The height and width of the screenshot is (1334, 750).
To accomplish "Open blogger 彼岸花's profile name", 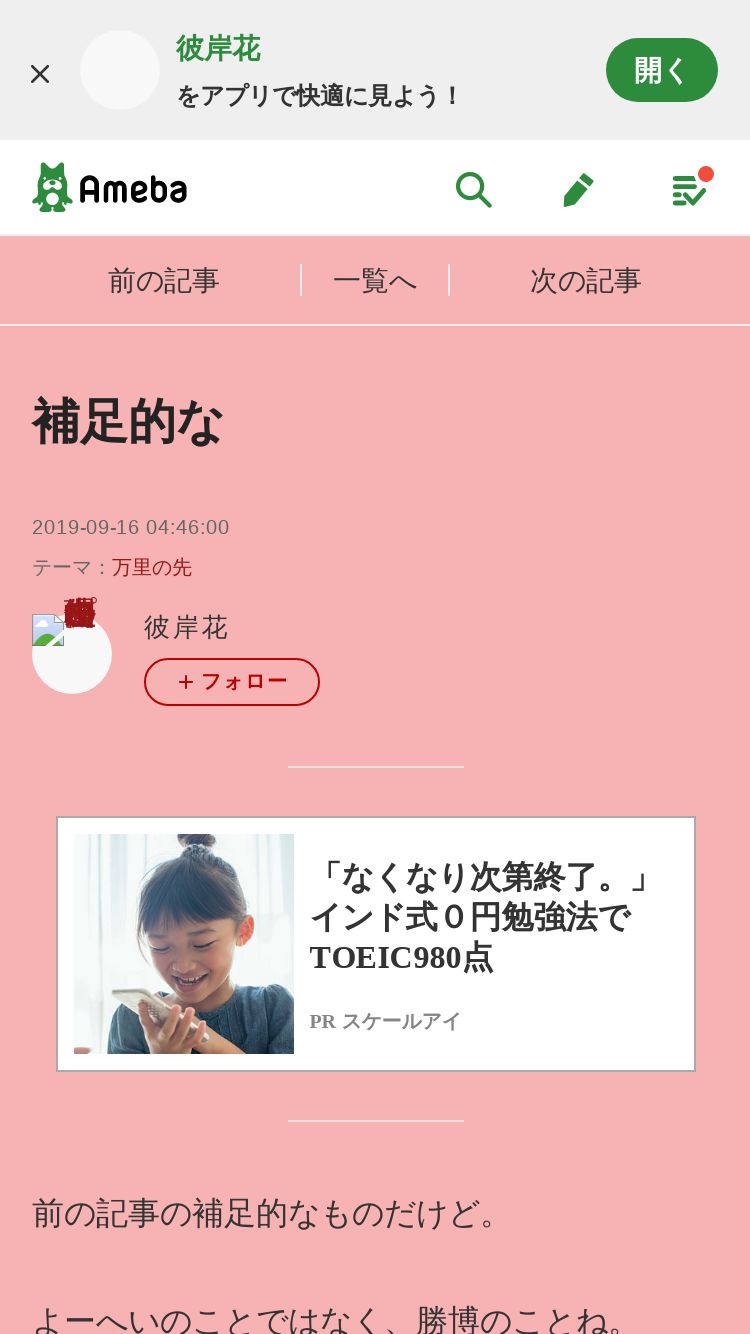I will 186,627.
